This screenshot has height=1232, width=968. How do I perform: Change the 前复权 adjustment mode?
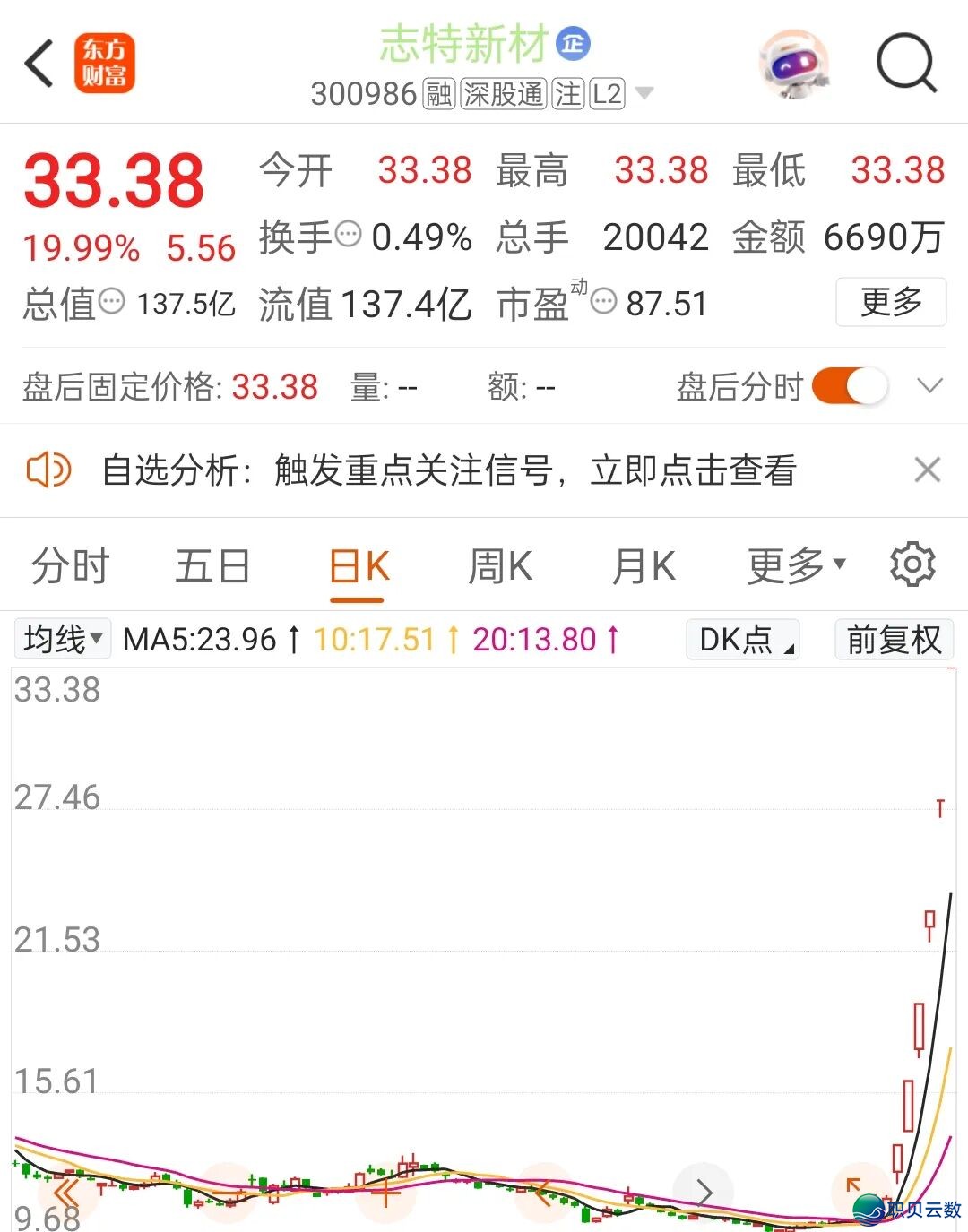click(894, 640)
